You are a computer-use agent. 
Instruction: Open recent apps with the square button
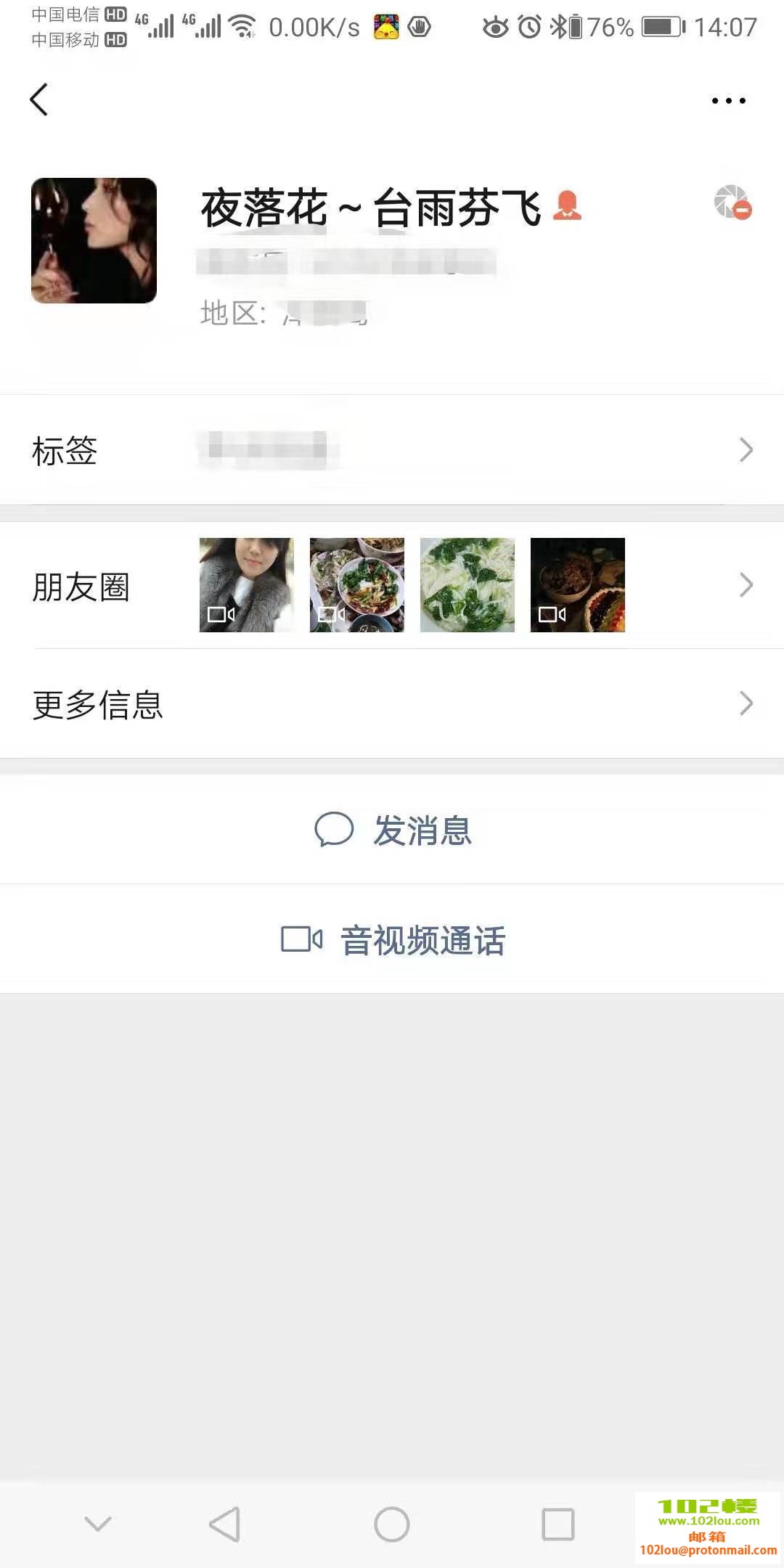[x=558, y=1524]
